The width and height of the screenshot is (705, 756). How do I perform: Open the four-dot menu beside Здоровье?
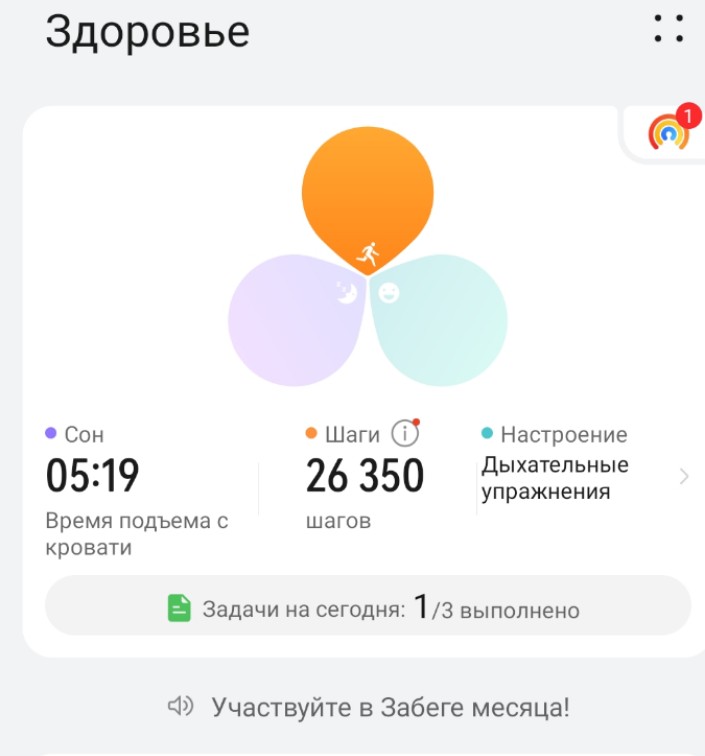click(668, 29)
